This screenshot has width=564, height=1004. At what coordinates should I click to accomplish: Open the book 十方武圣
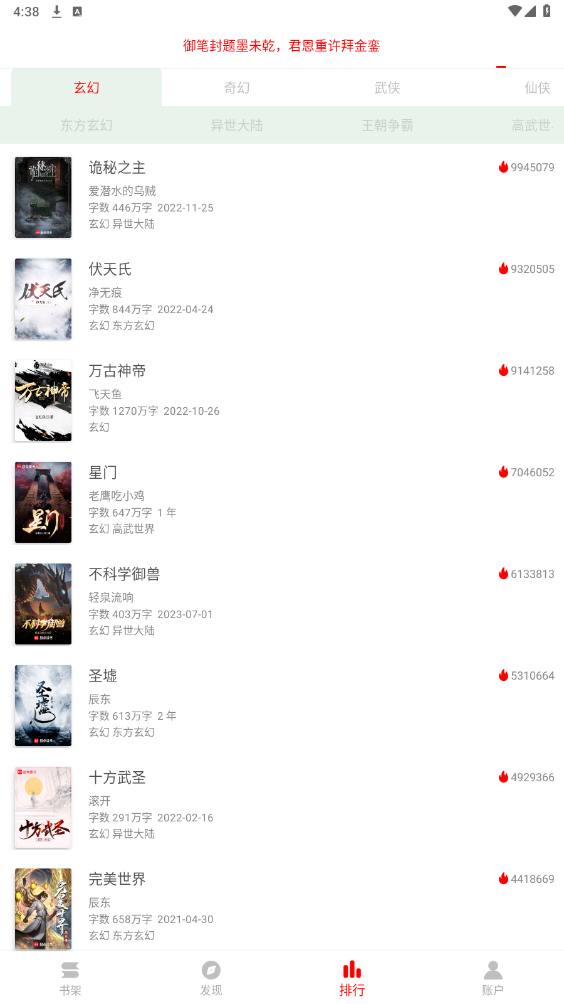[x=282, y=807]
